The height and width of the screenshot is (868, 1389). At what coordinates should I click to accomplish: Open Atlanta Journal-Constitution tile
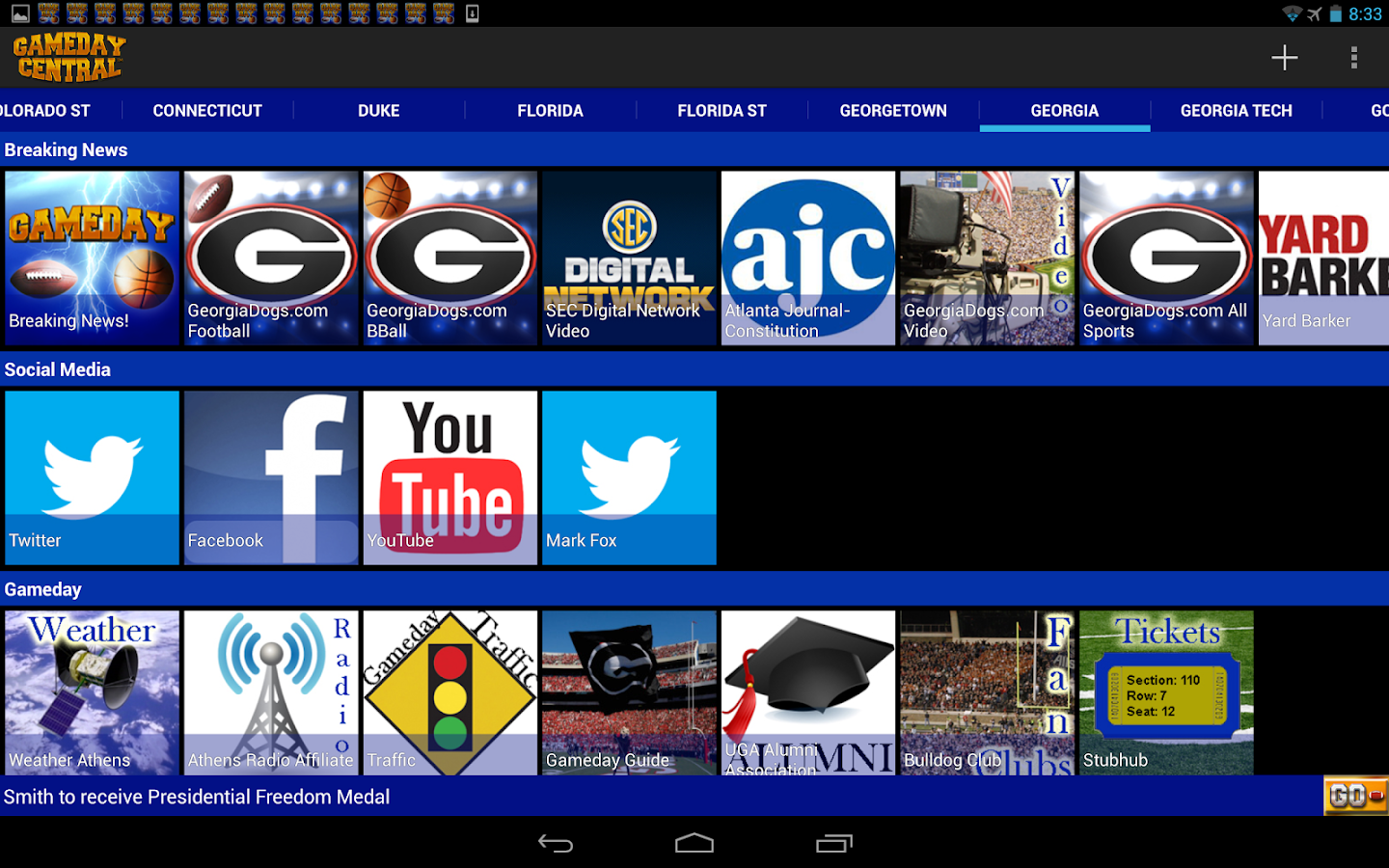808,258
